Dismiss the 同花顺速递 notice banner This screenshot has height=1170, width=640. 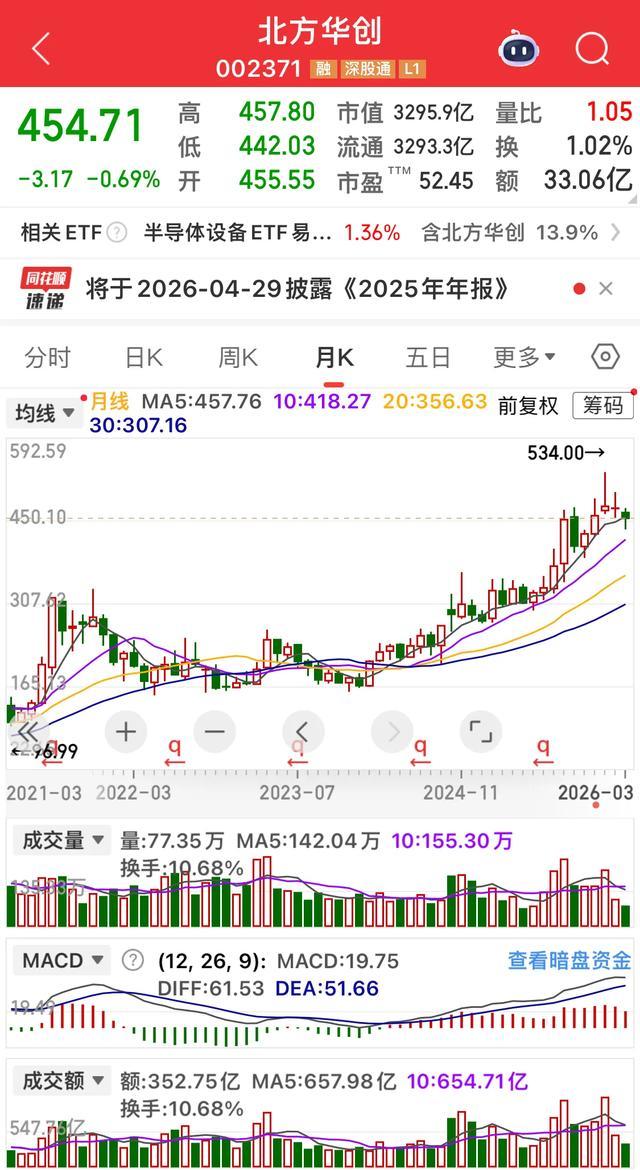[605, 289]
